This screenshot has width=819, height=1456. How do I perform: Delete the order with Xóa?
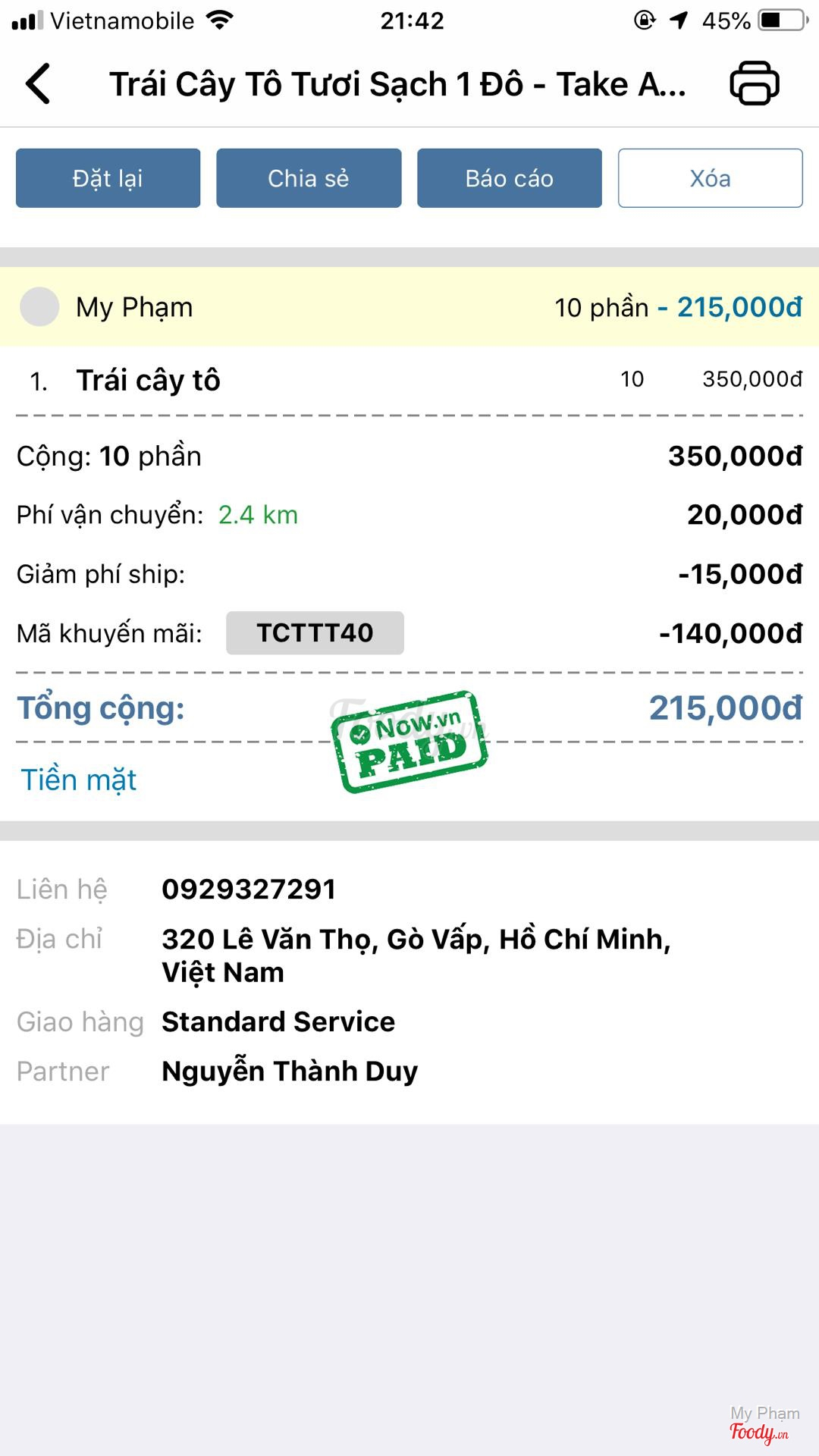(x=710, y=178)
